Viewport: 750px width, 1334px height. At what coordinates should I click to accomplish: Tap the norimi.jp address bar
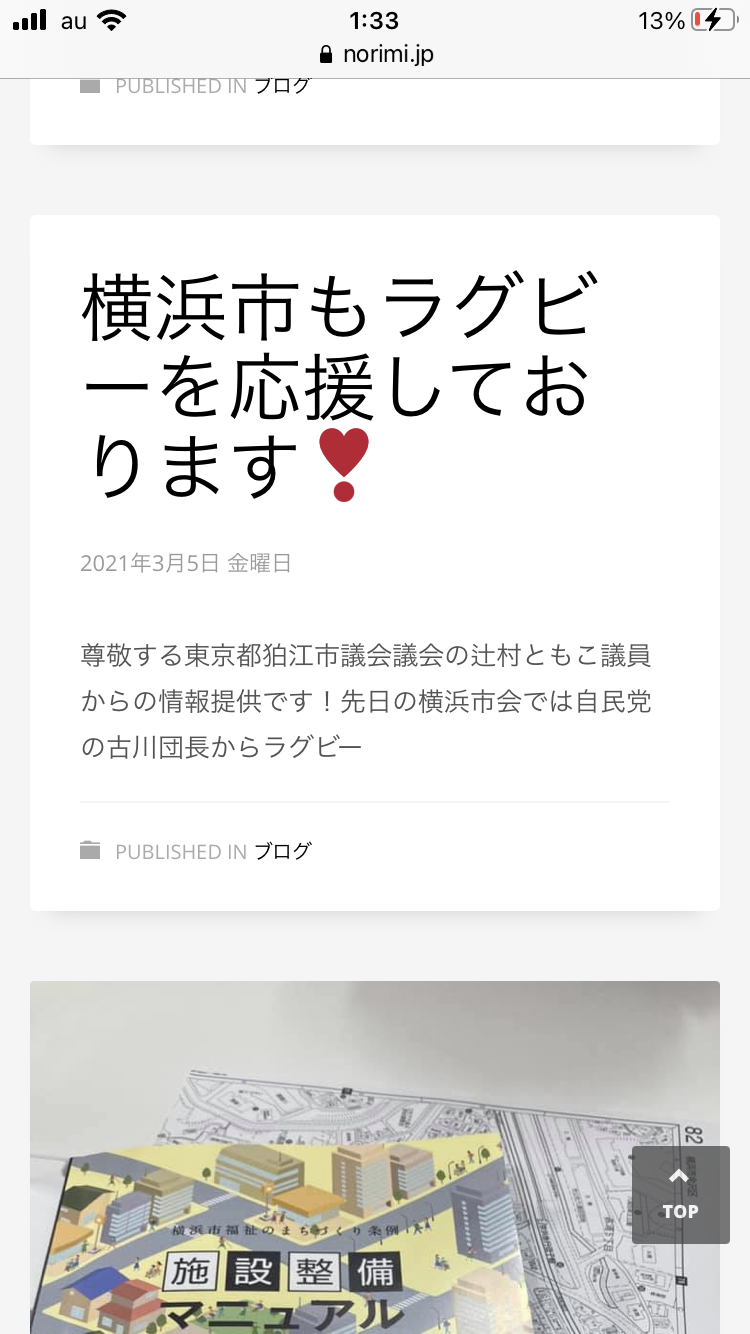pos(376,54)
